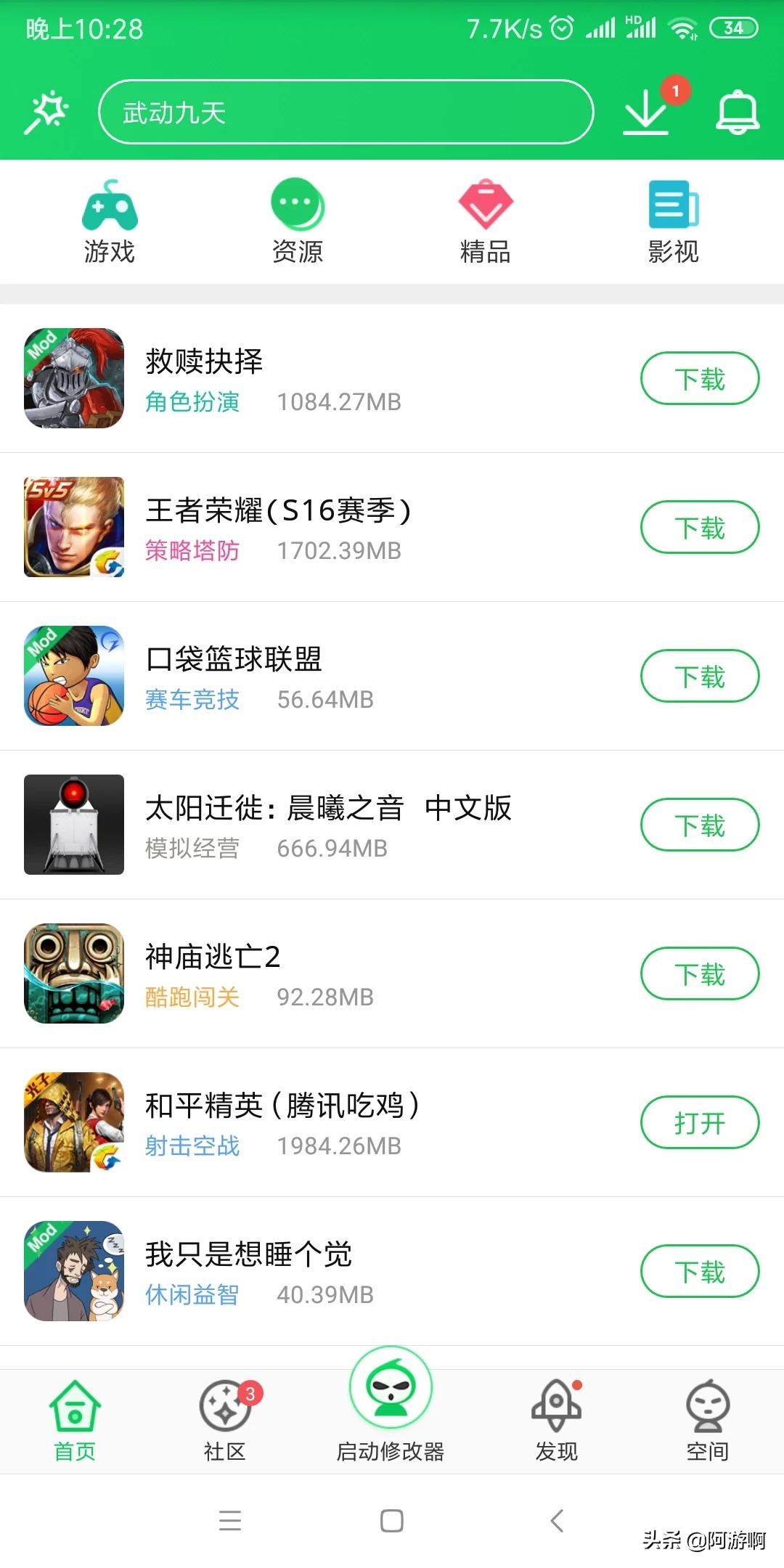The image size is (784, 1568).
Task: Open the 酷跑闯关 genre link
Action: coord(192,997)
